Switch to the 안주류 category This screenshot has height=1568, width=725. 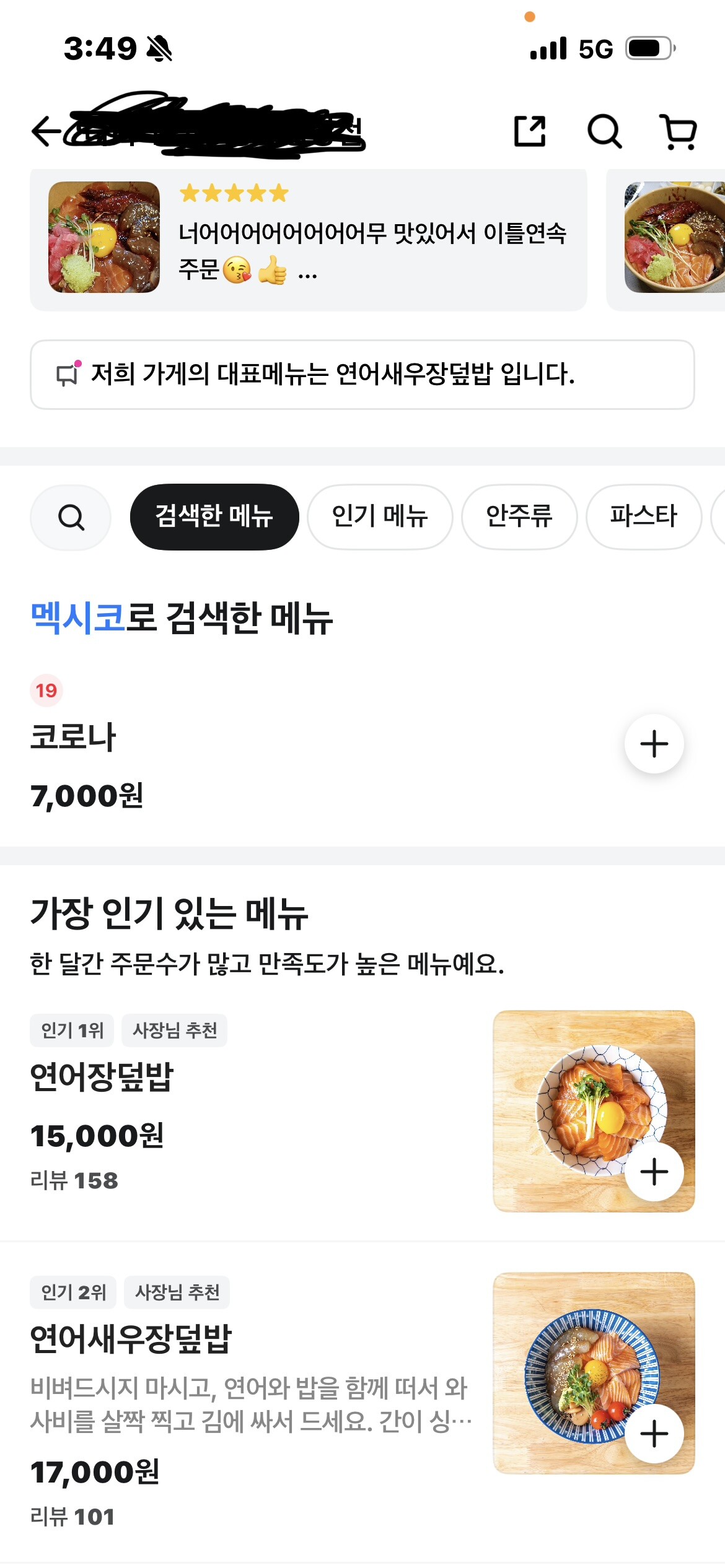[x=519, y=517]
